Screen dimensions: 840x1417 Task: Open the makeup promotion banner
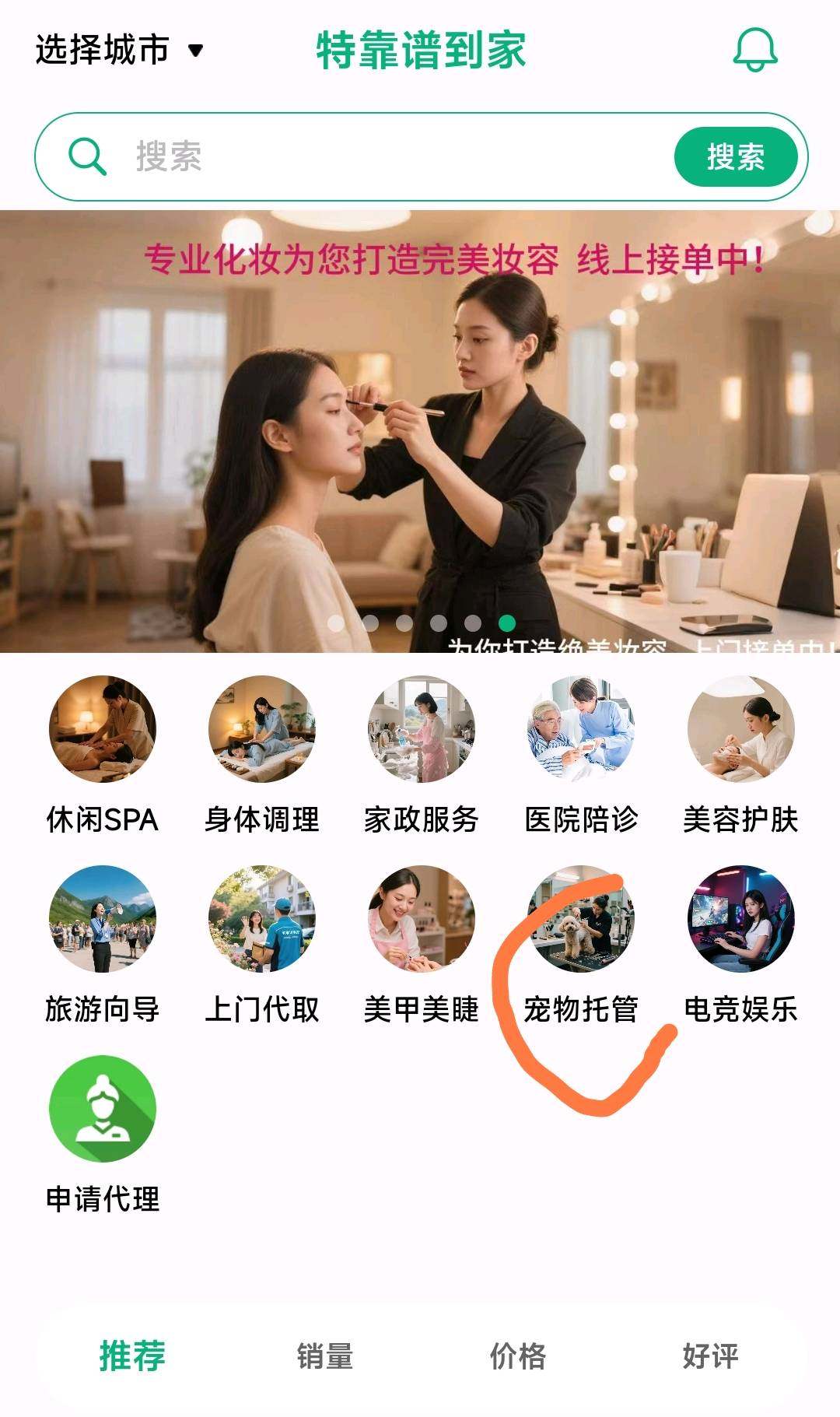point(420,432)
